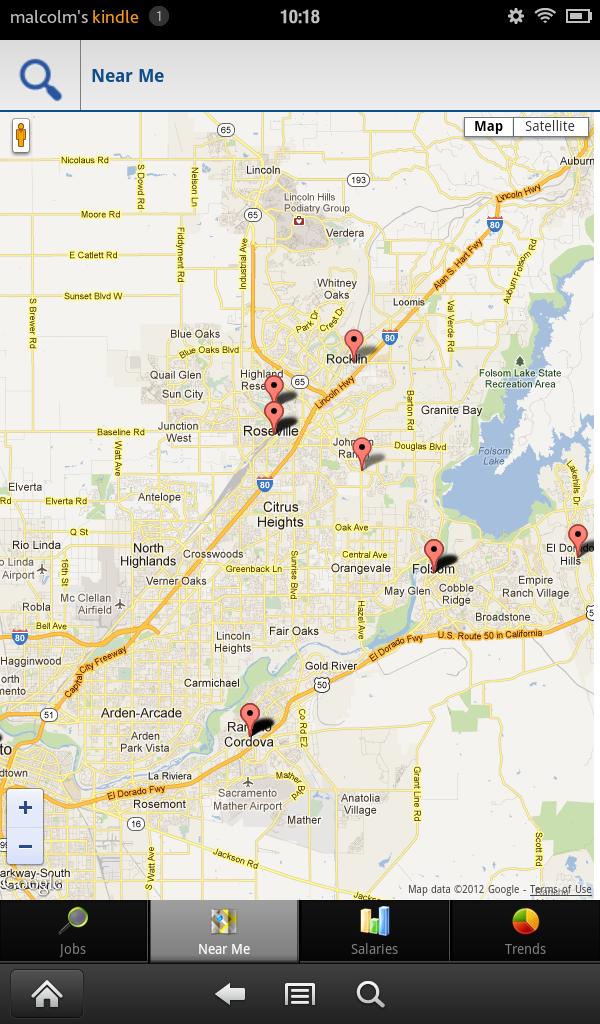Tap the Street View pegman icon
The height and width of the screenshot is (1024, 600).
coord(19,136)
